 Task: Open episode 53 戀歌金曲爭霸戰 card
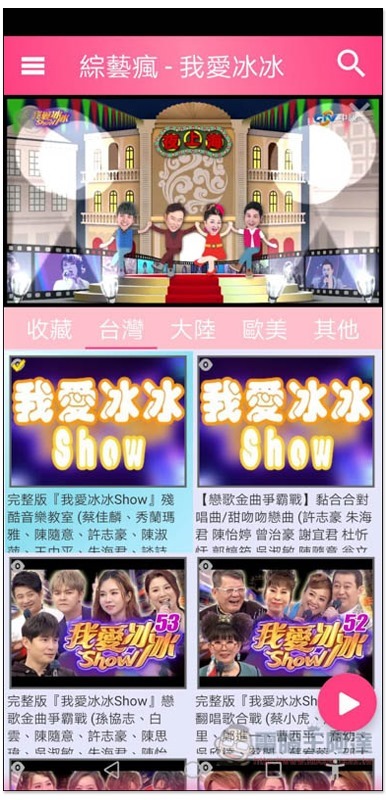point(98,654)
